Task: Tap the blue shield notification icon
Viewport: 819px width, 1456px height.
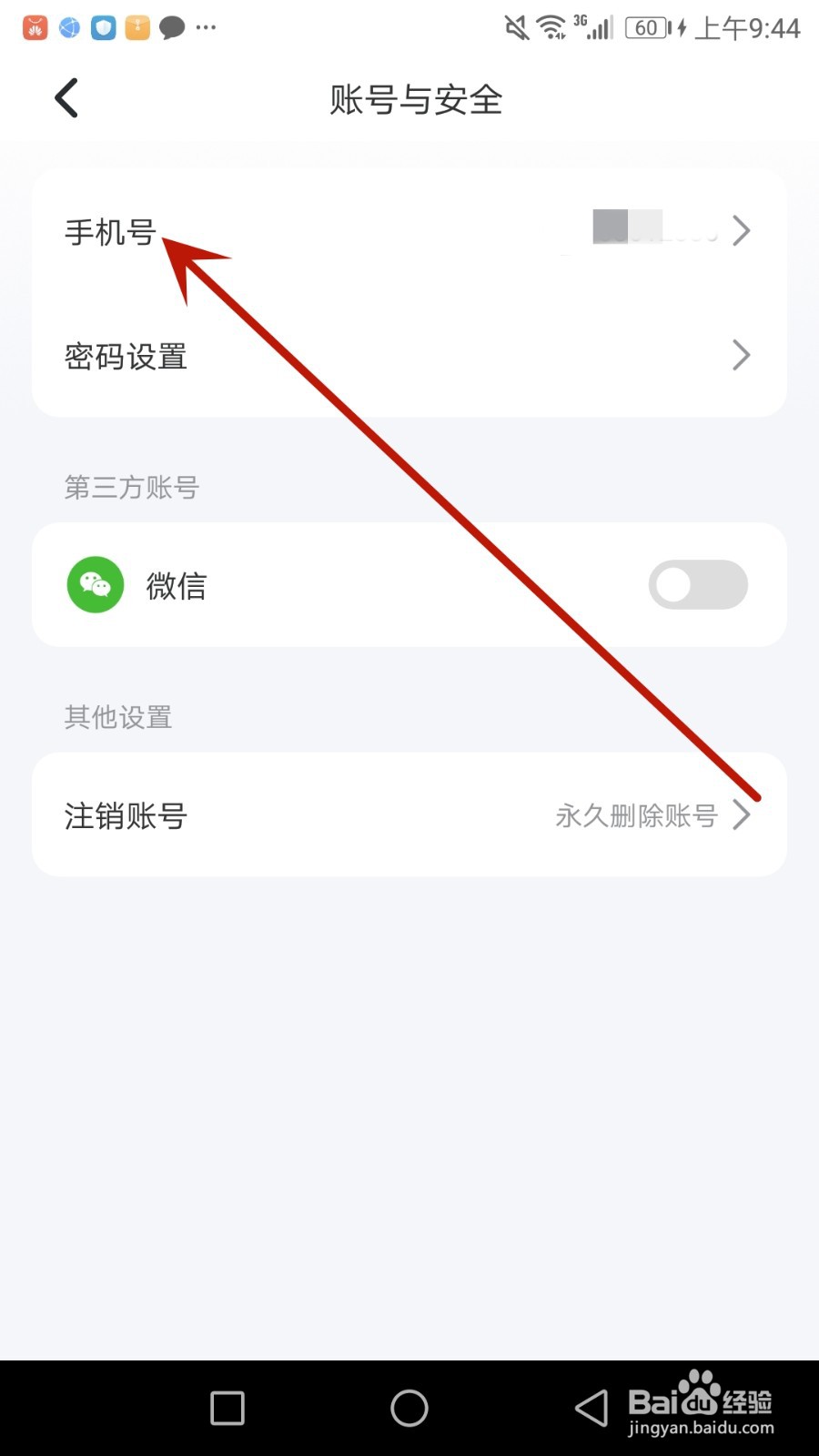Action: 103,26
